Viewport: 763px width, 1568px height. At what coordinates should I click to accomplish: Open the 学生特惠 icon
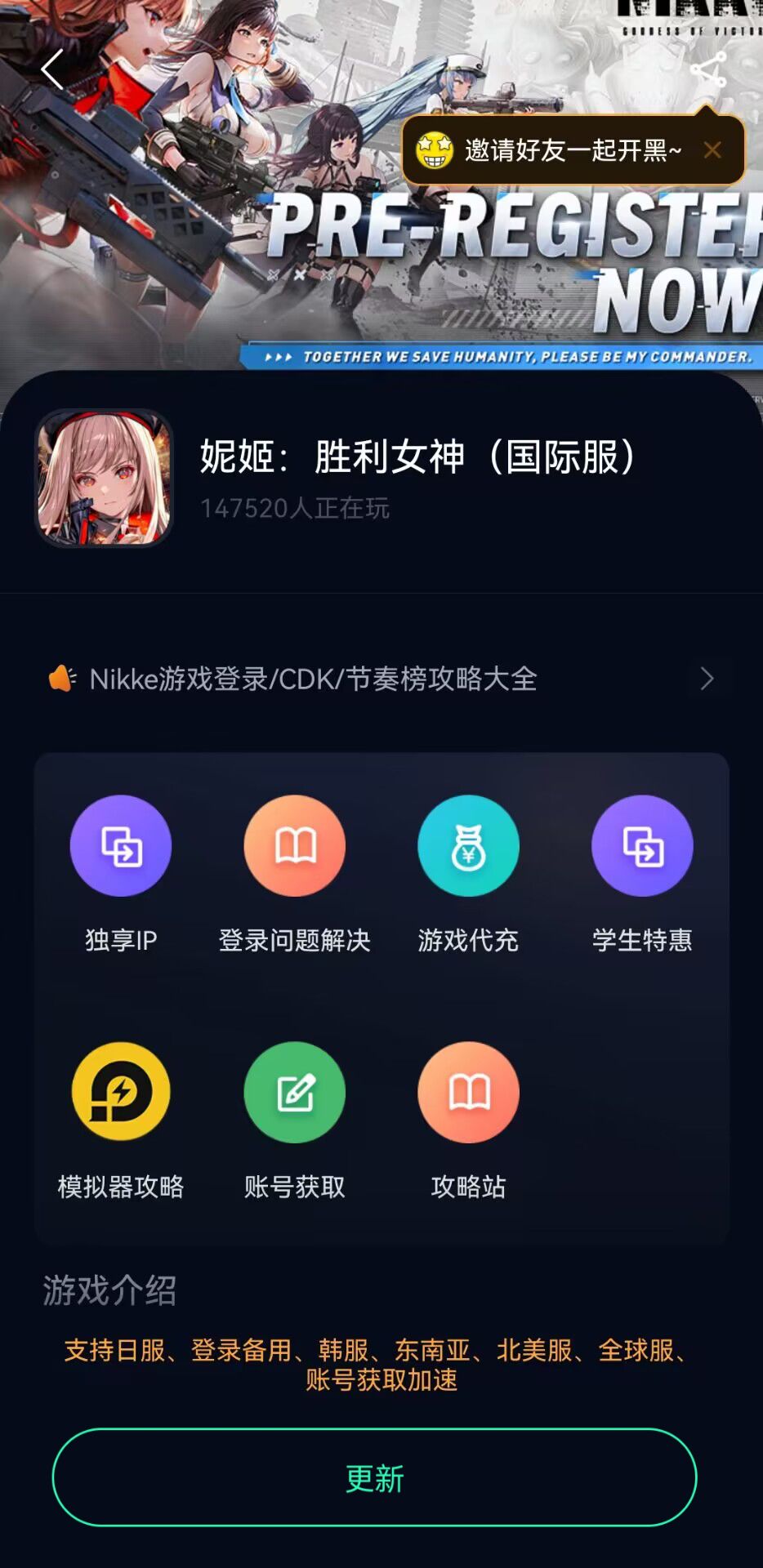(x=643, y=846)
